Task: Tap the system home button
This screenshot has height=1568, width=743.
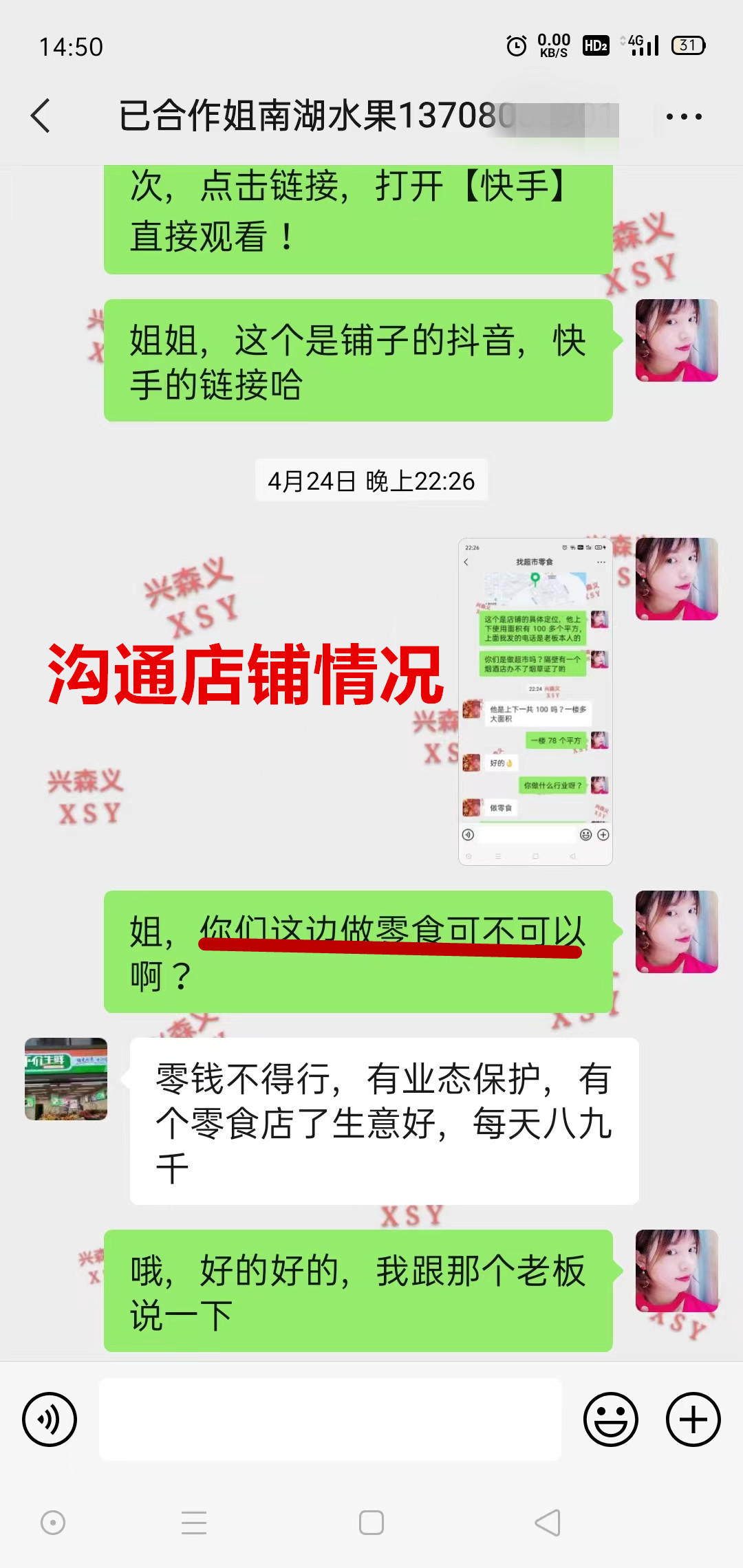Action: pyautogui.click(x=371, y=1523)
